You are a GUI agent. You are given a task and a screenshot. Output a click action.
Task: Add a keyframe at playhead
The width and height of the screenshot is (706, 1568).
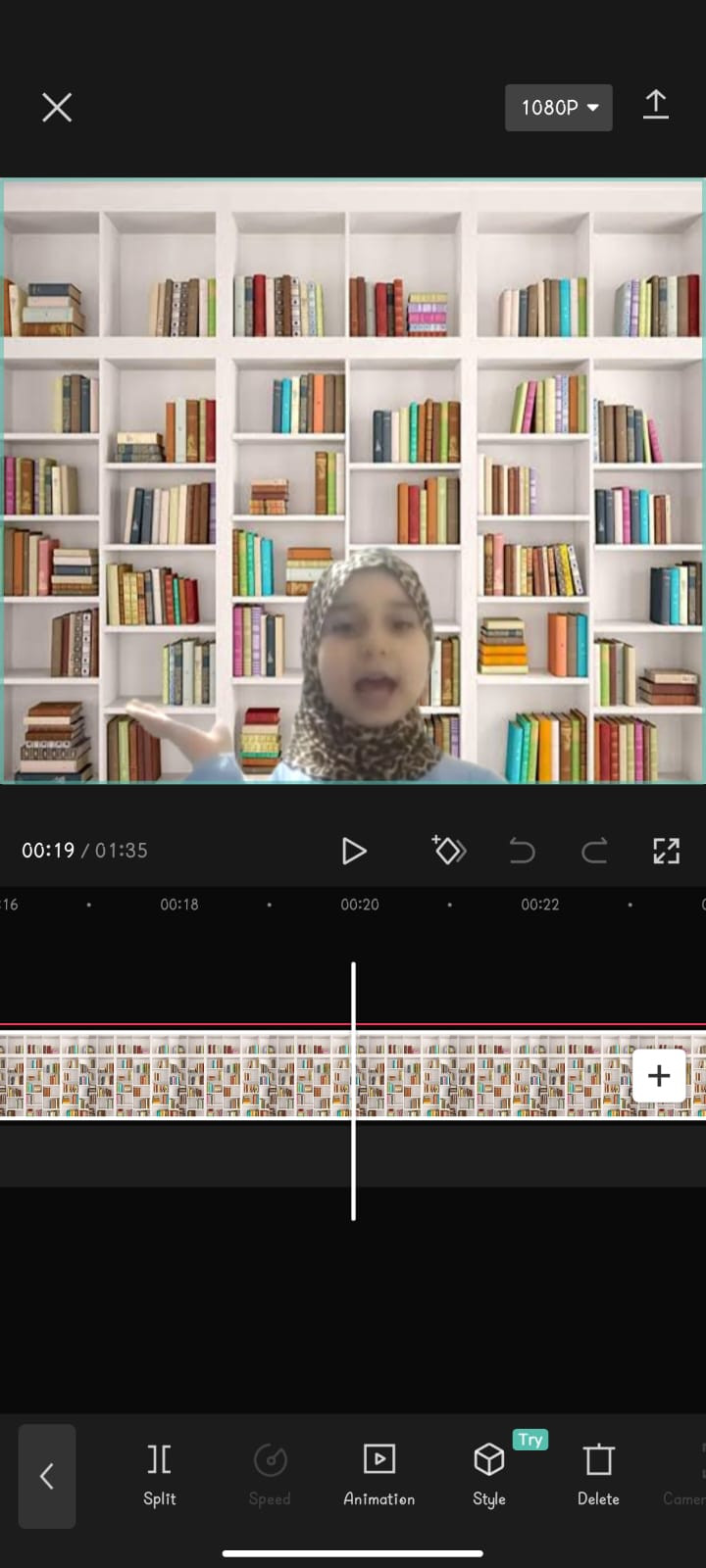point(449,850)
